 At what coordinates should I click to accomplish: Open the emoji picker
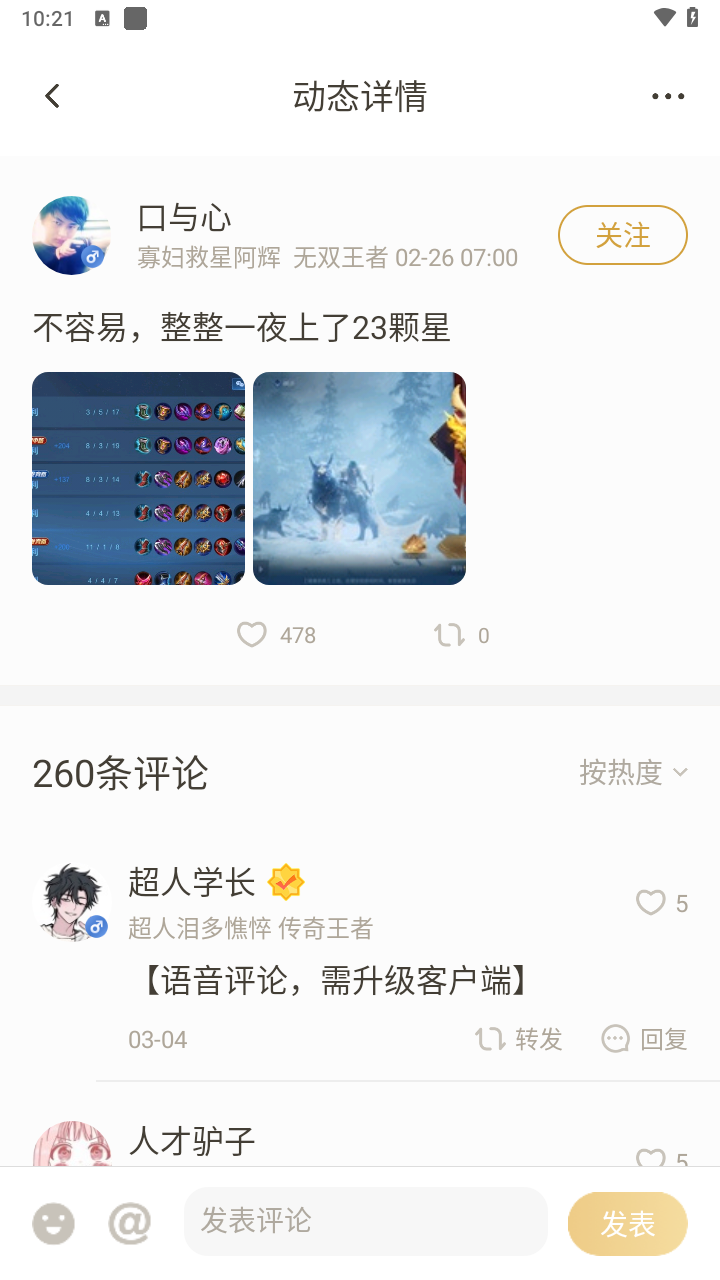pos(53,1222)
